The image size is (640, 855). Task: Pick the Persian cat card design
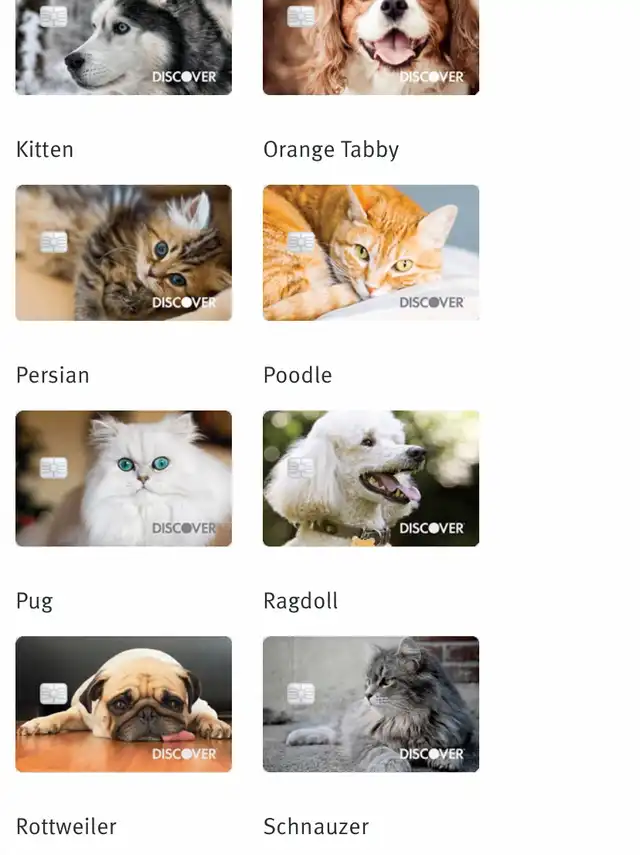pos(124,478)
